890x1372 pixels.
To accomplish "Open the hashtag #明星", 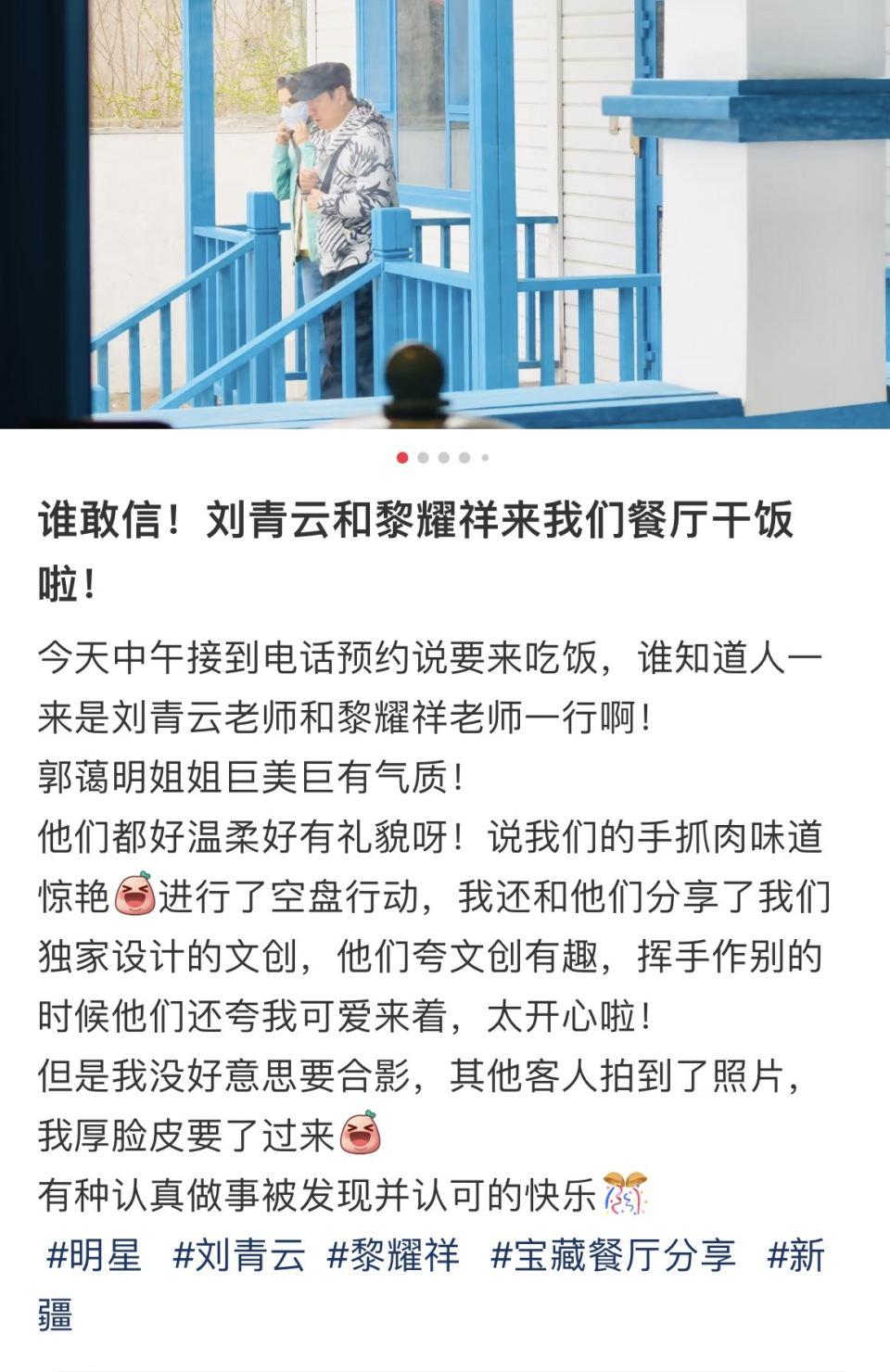I will click(95, 1257).
